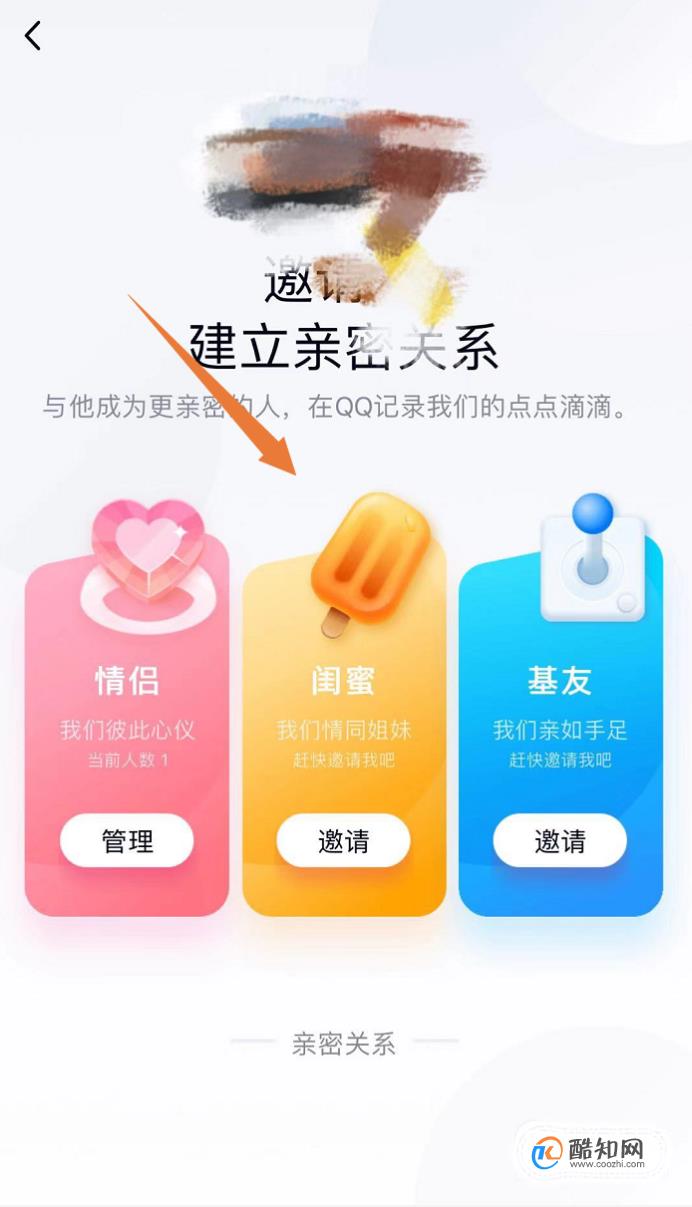Image resolution: width=692 pixels, height=1207 pixels.
Task: Tap 邀请 on the 闺蜜 card
Action: point(343,841)
